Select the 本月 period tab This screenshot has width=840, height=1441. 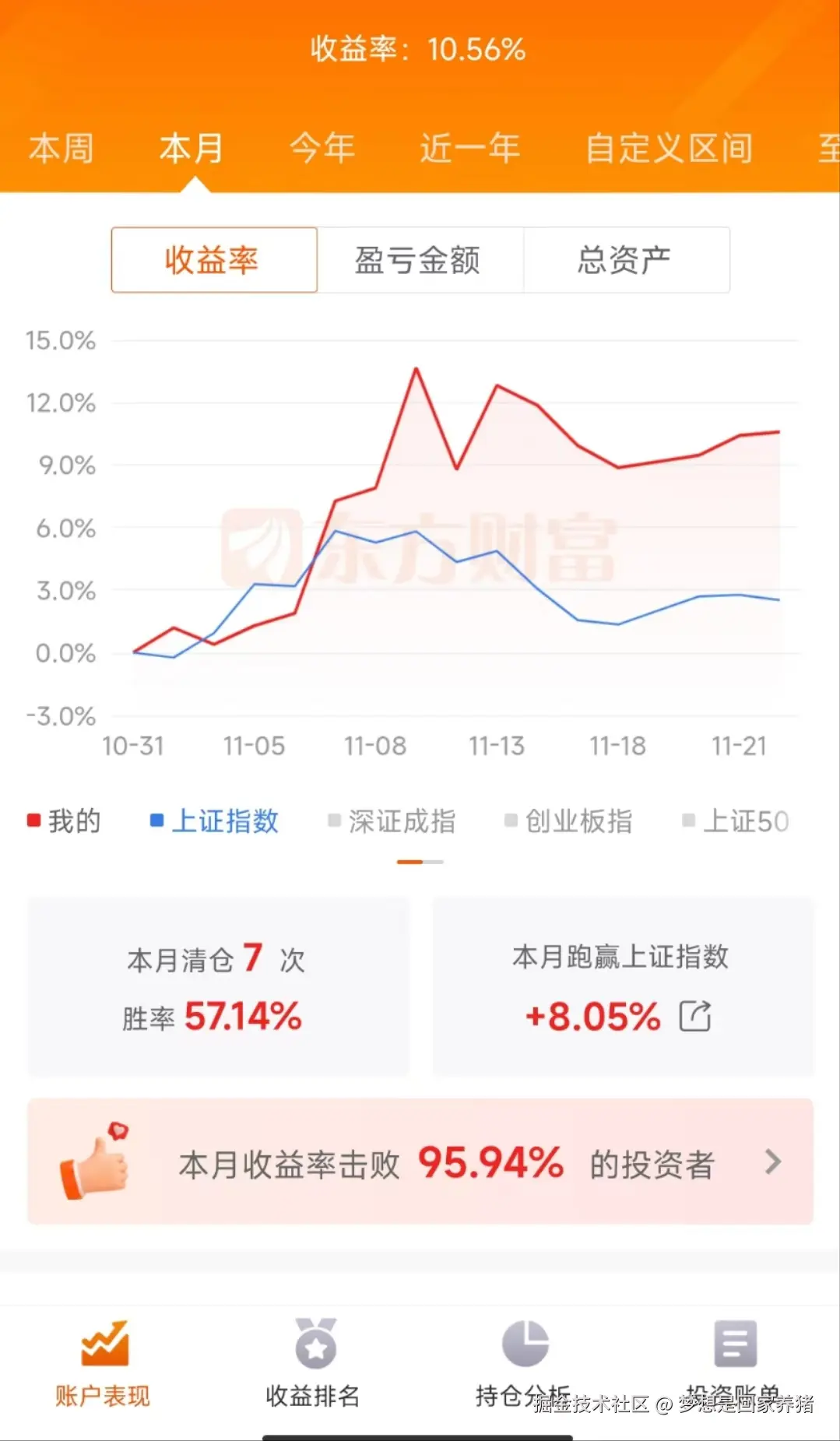pos(192,148)
